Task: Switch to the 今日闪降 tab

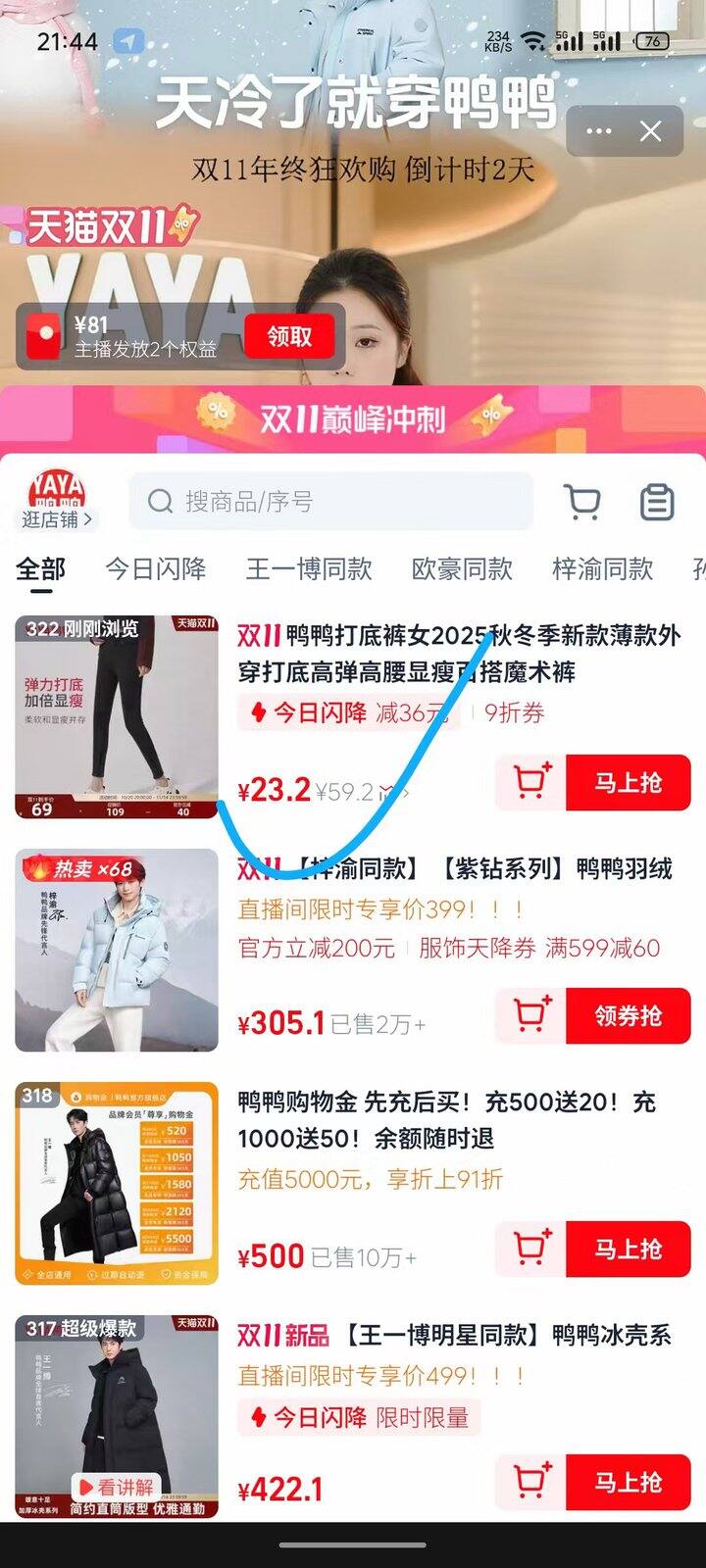Action: click(x=156, y=568)
